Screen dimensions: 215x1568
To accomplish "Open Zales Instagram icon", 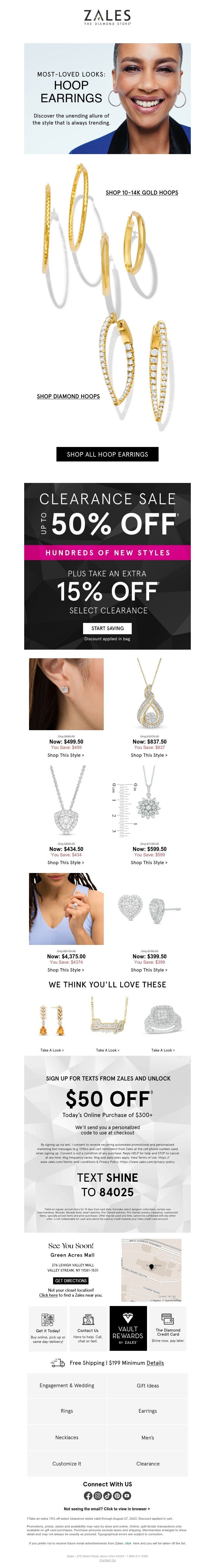I will coord(98,1496).
